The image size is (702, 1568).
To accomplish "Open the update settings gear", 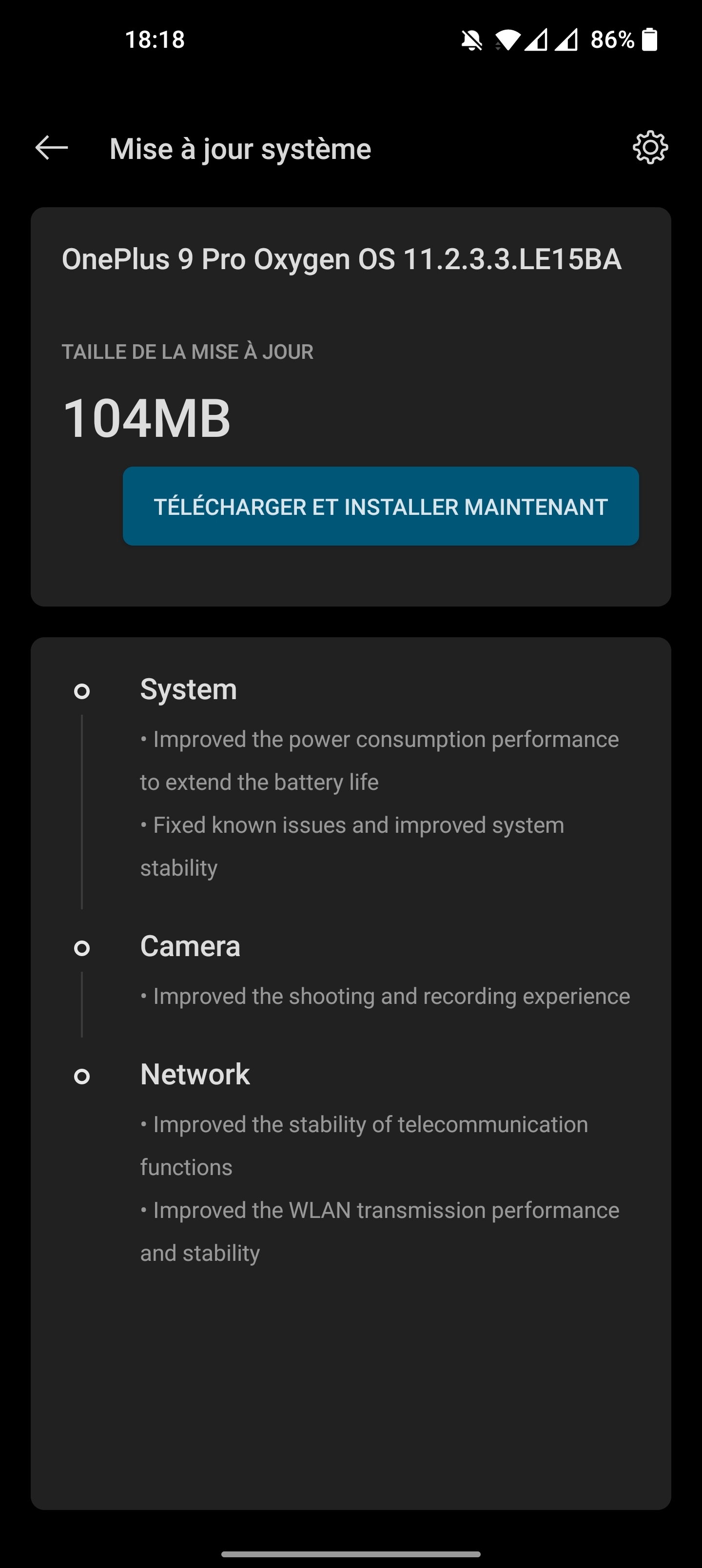I will 650,148.
